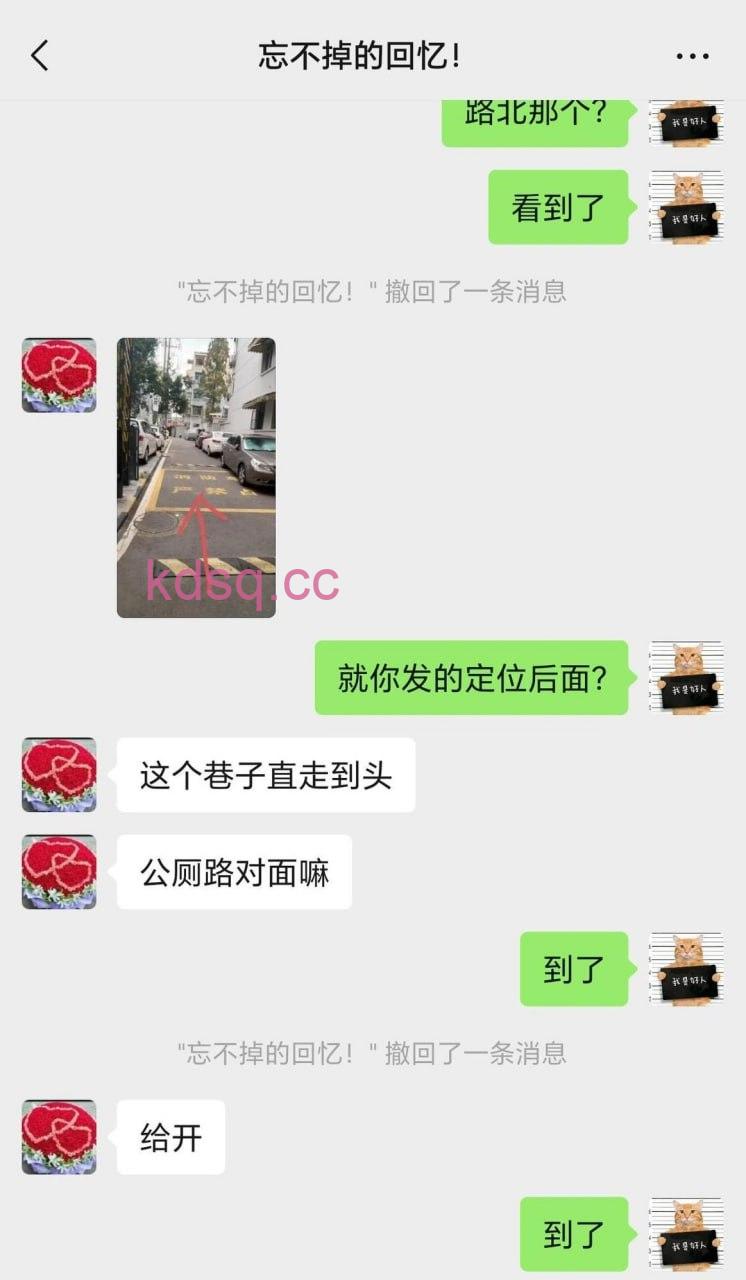Open sender's rose avatar beside 给开 message
Image resolution: width=746 pixels, height=1280 pixels.
click(x=59, y=1137)
